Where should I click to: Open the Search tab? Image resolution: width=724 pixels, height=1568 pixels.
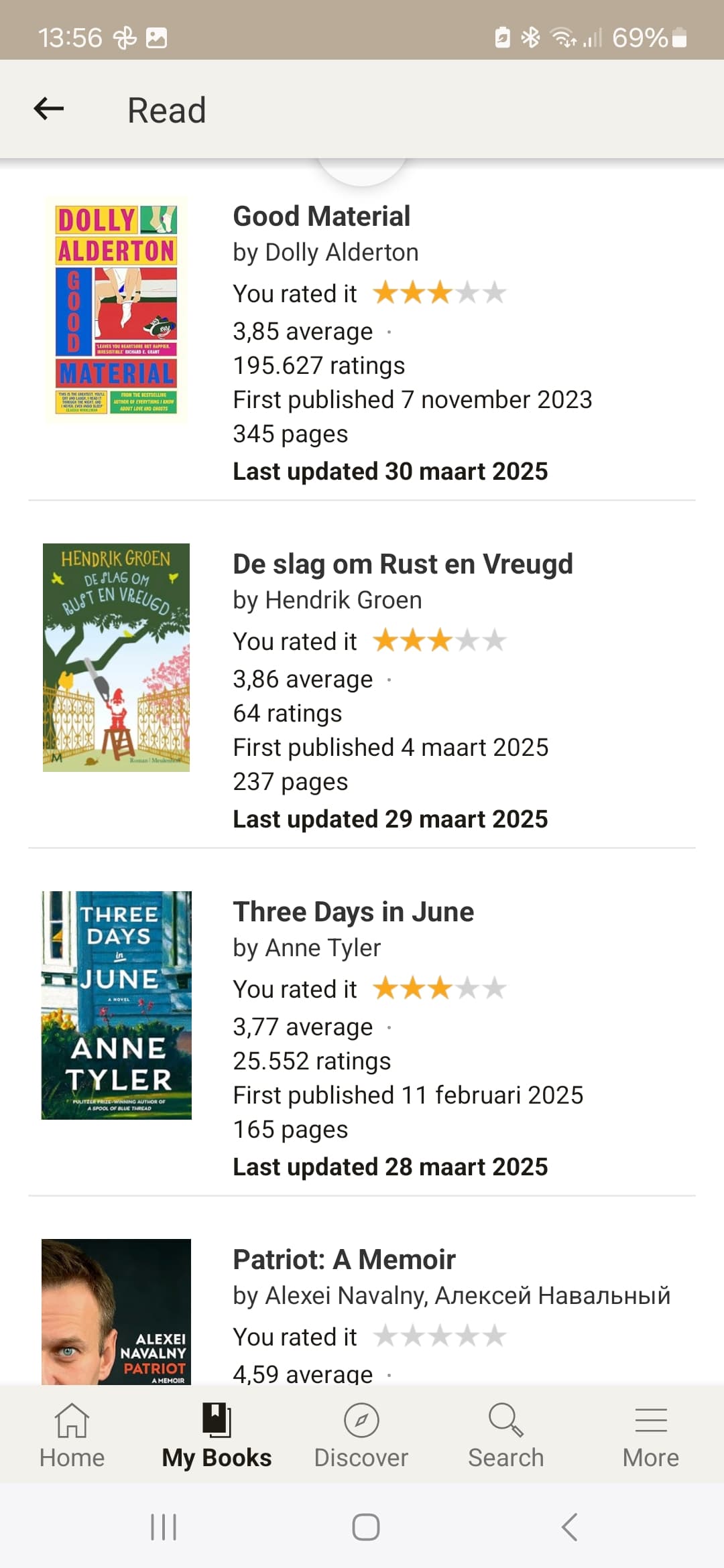(x=506, y=1435)
